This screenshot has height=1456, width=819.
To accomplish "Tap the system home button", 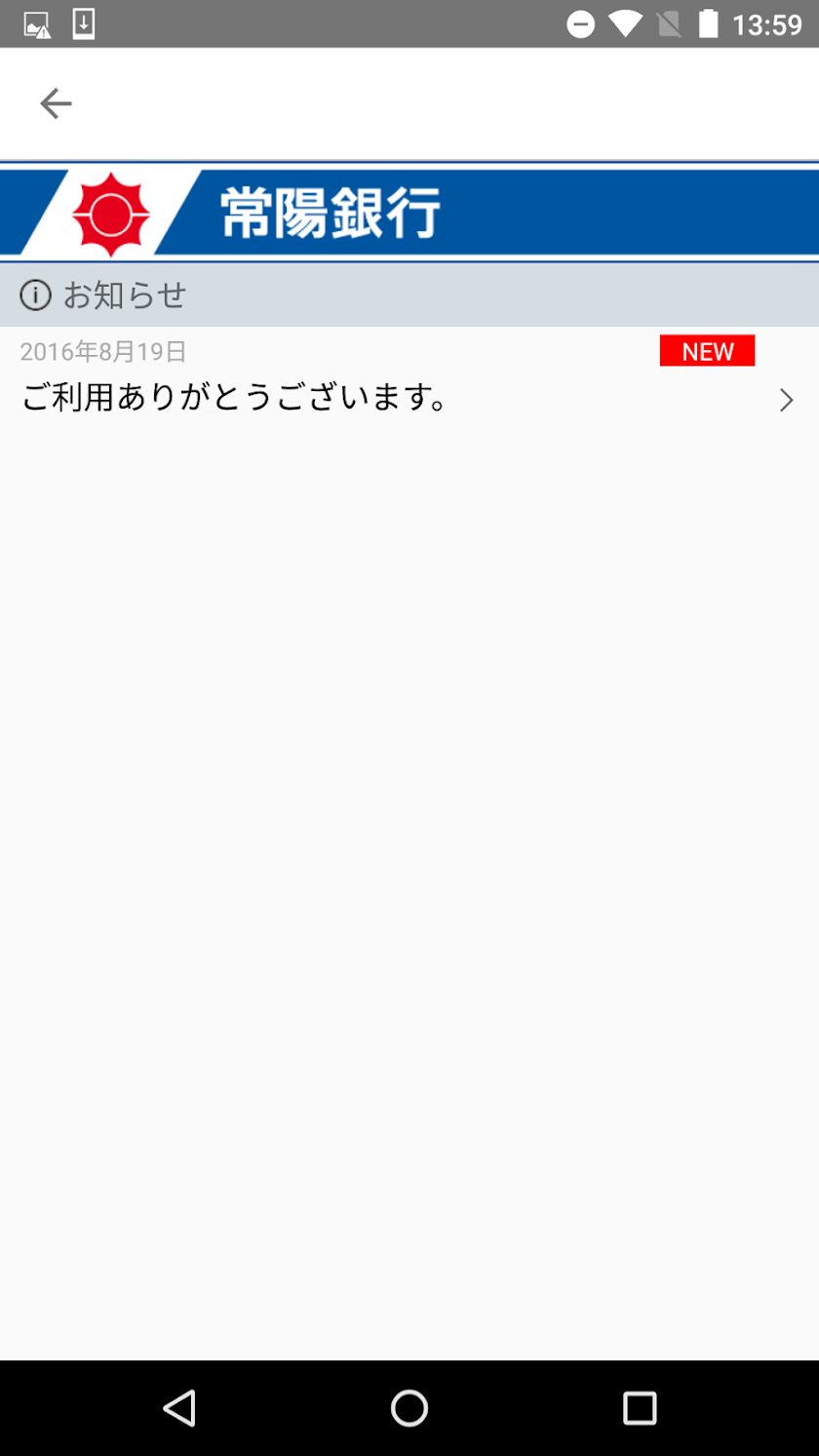I will (x=409, y=1408).
